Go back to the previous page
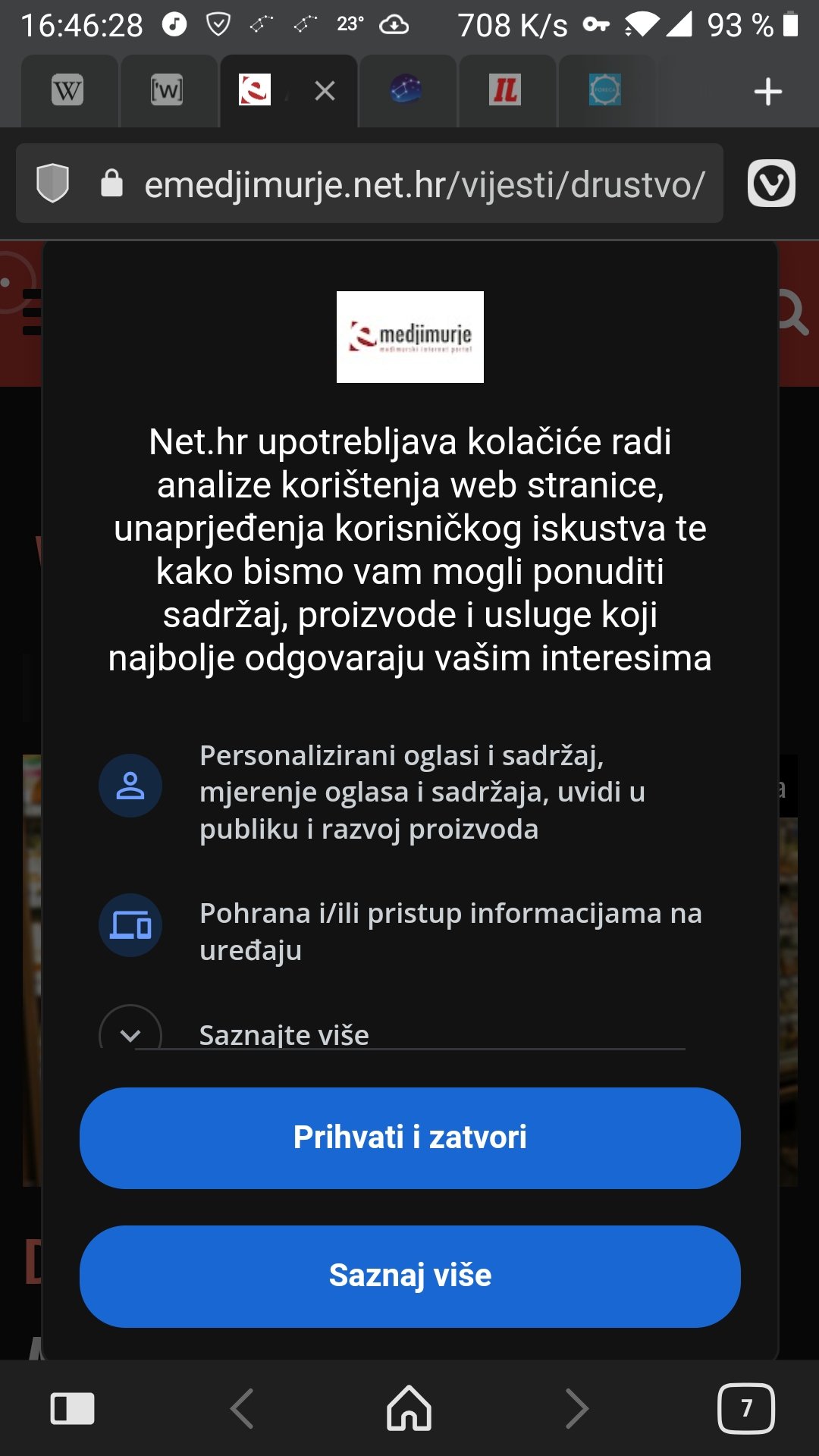This screenshot has width=819, height=1456. [242, 1409]
